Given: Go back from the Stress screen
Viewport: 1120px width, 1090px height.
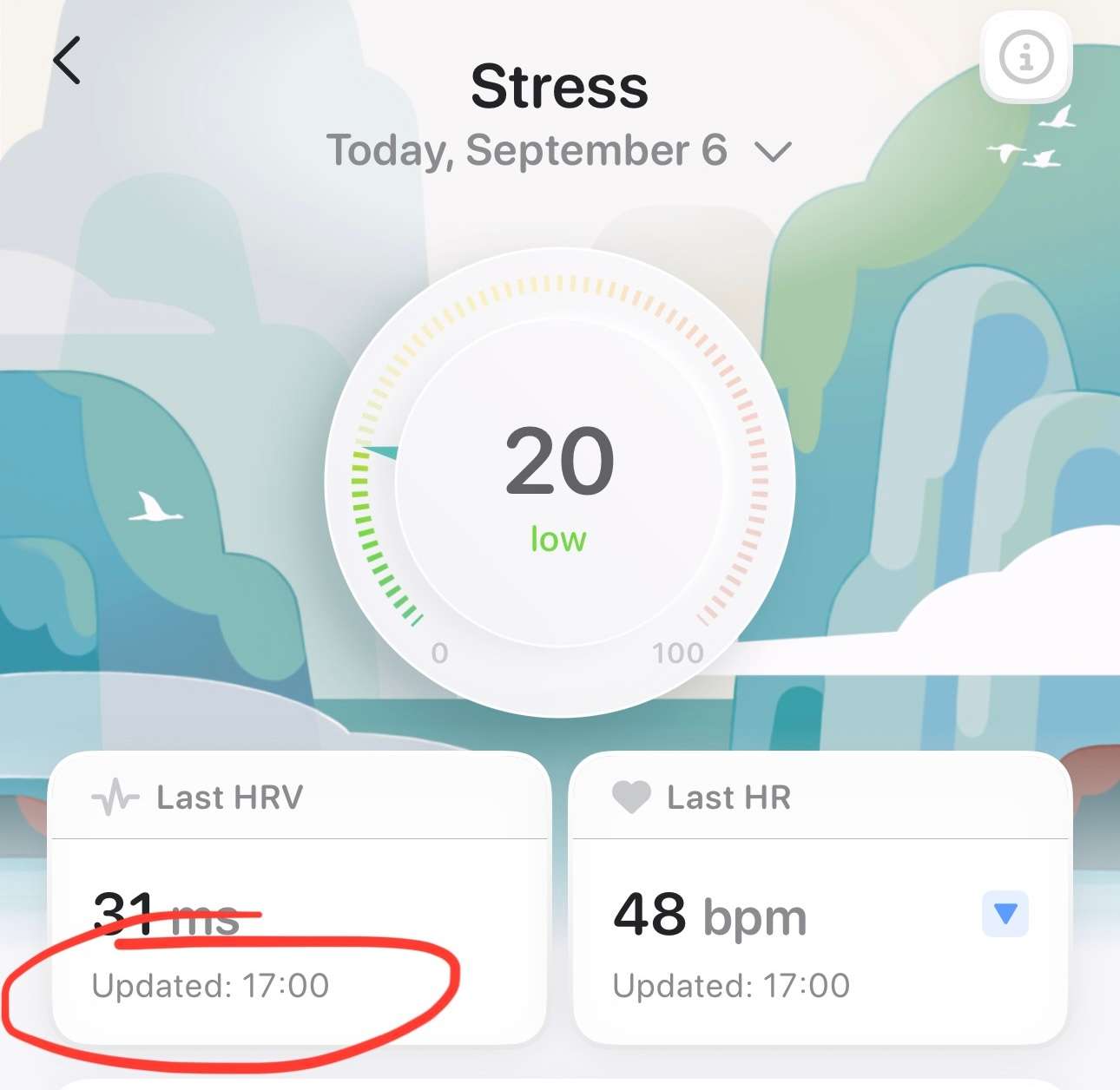Looking at the screenshot, I should (67, 61).
